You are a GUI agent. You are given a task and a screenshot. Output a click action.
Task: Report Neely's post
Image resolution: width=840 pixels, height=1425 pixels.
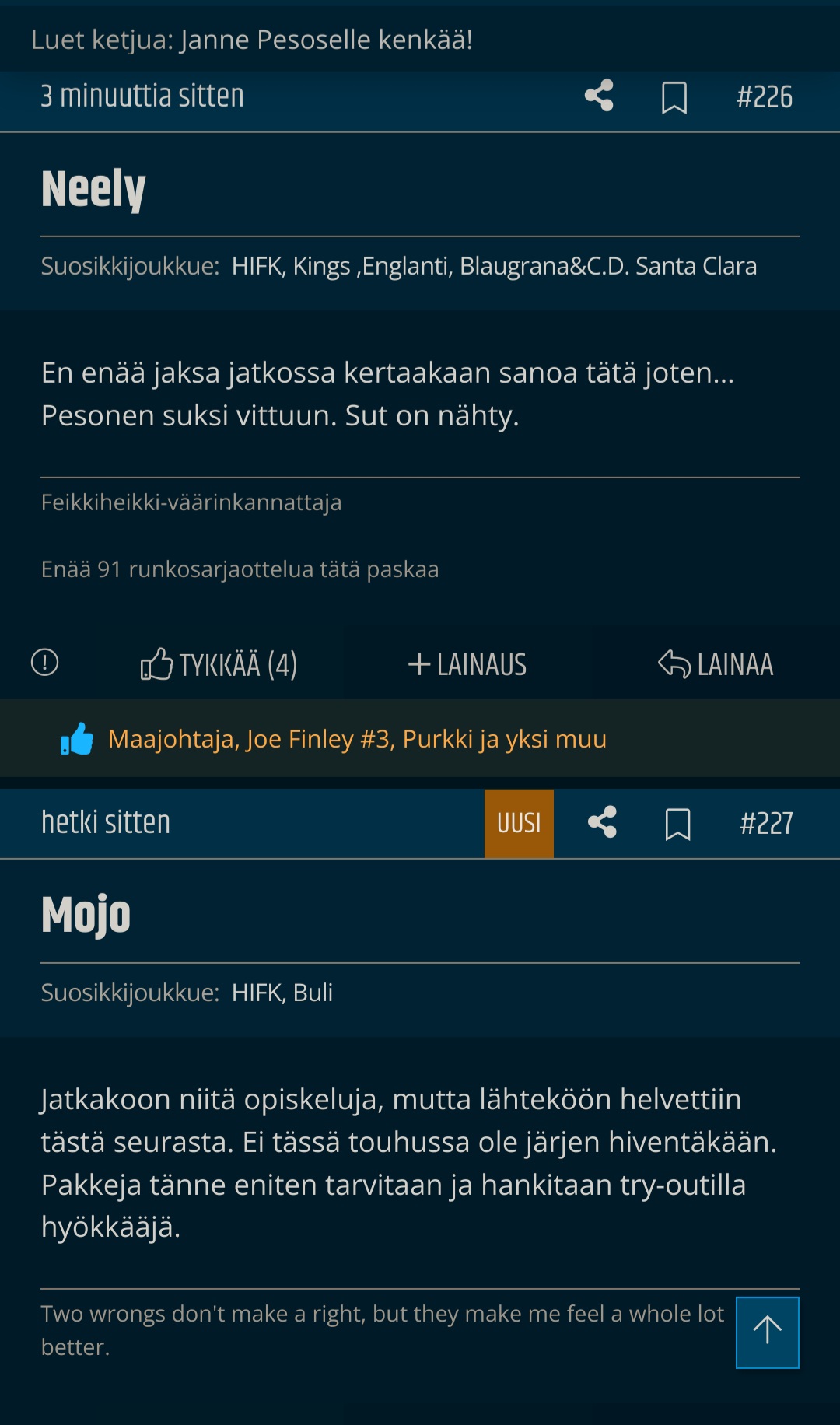pos(45,663)
